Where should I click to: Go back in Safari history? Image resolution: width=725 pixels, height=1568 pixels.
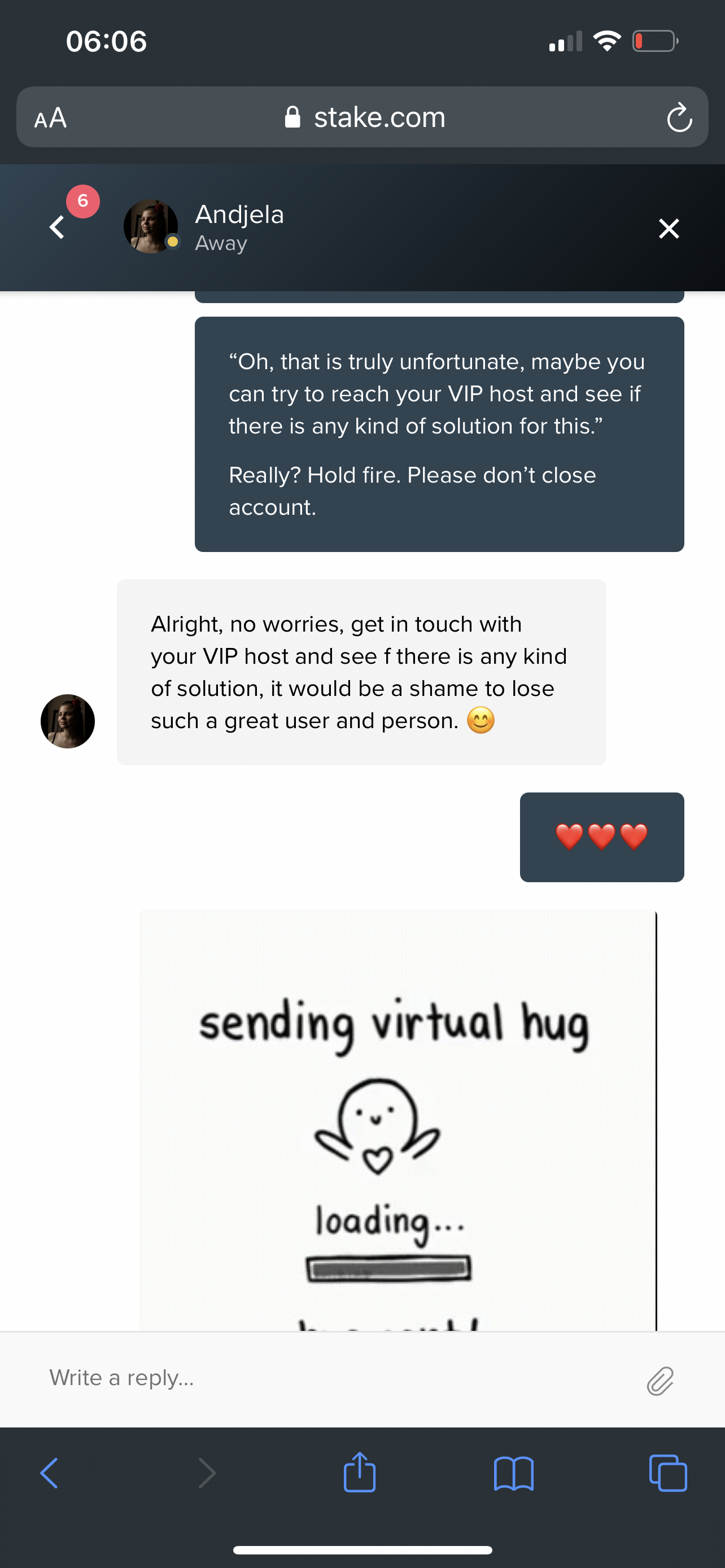coord(49,1473)
